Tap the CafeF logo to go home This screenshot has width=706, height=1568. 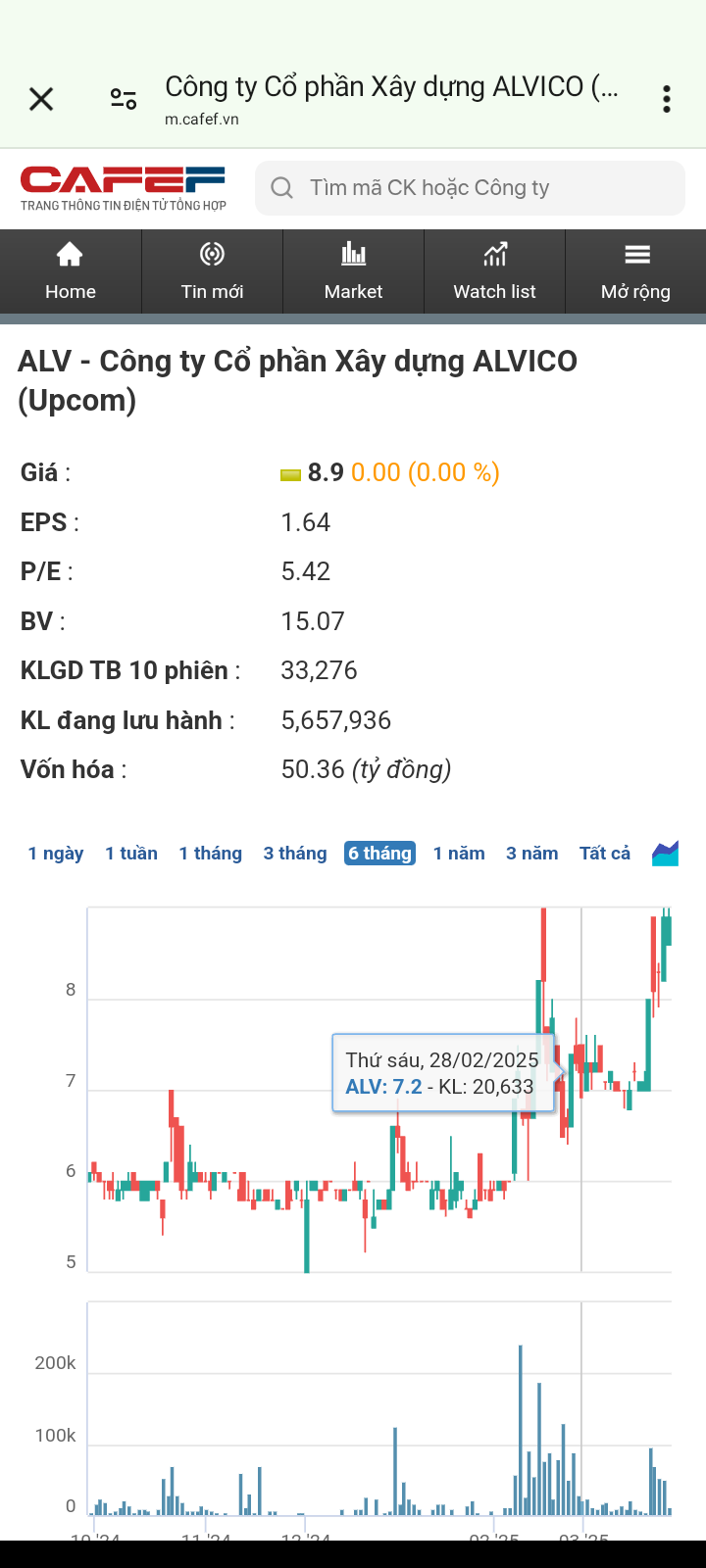tap(124, 188)
